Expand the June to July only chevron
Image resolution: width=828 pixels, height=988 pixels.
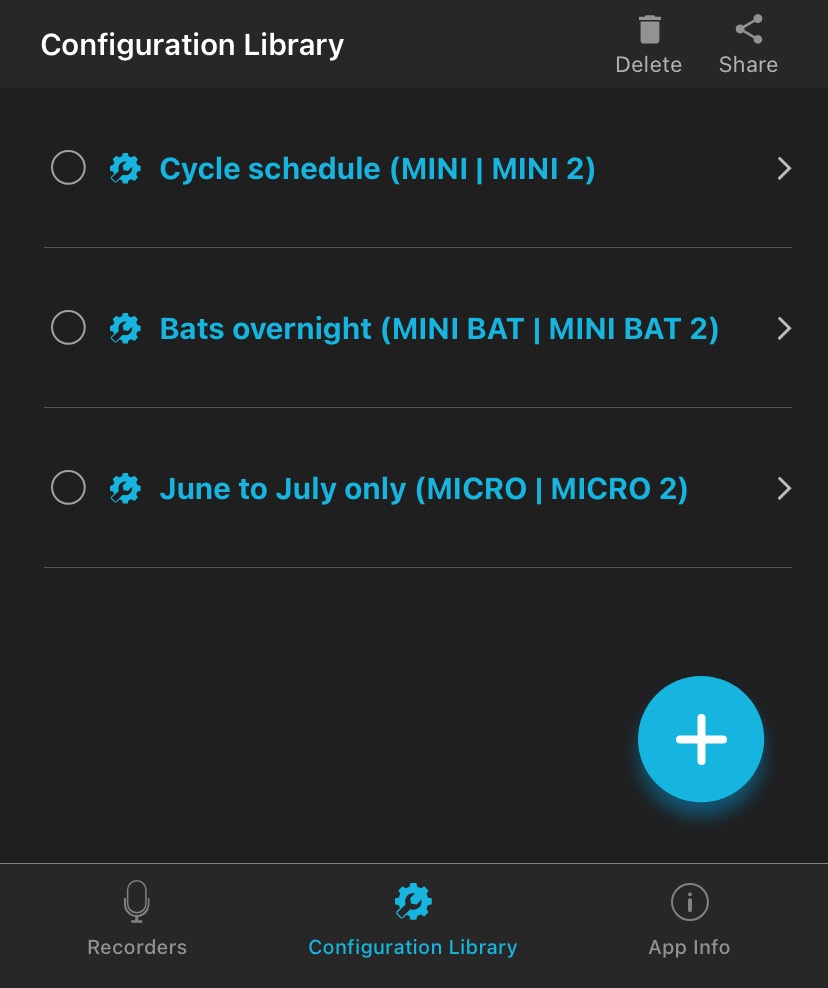click(784, 488)
